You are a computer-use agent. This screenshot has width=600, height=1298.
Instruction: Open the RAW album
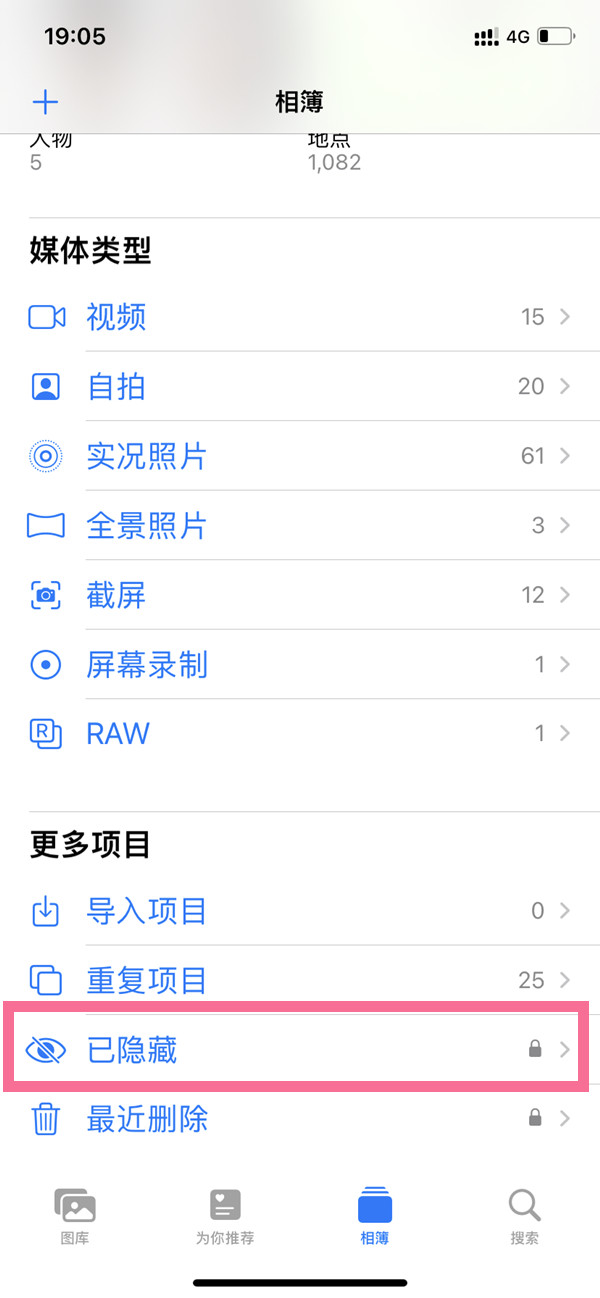pos(300,733)
